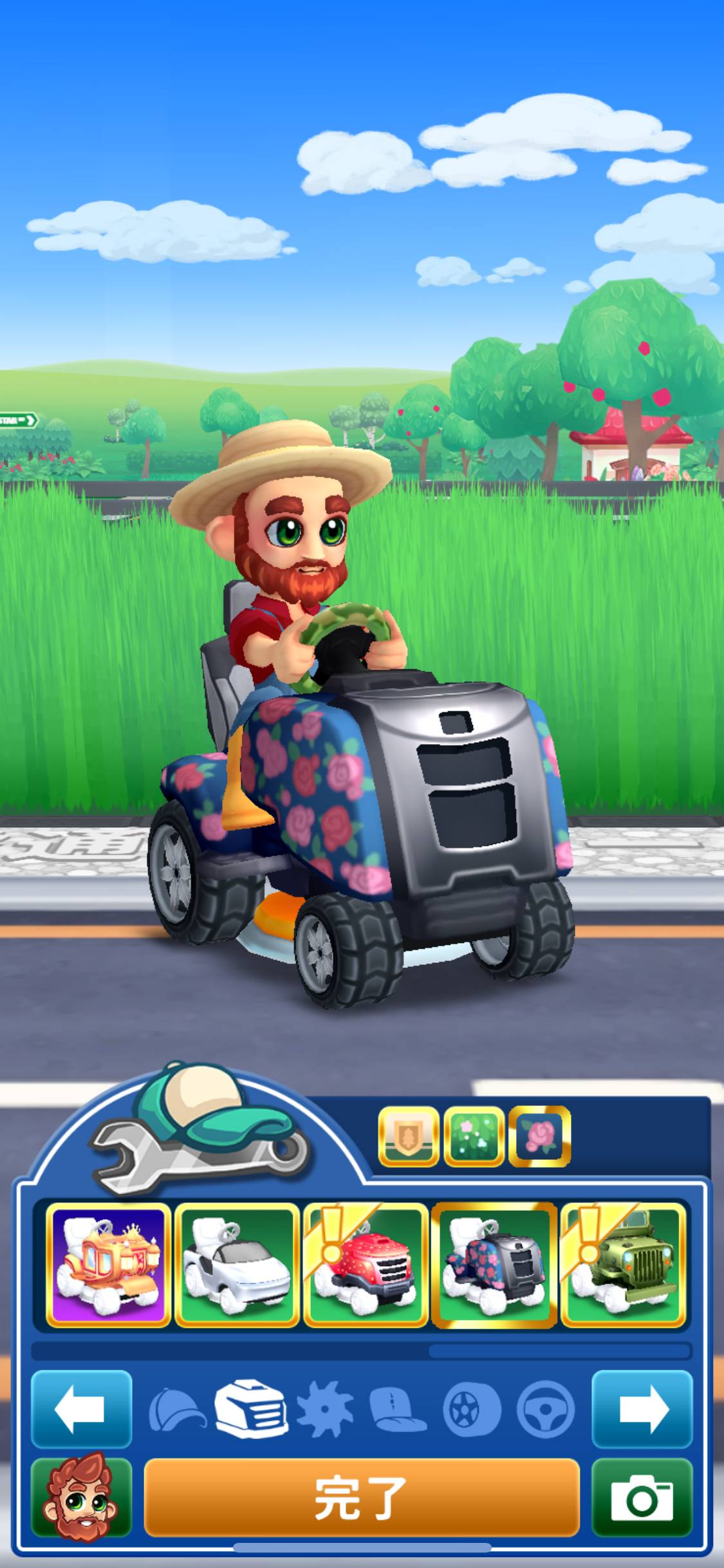Go to previous customization category
This screenshot has width=724, height=1568.
(x=81, y=1409)
